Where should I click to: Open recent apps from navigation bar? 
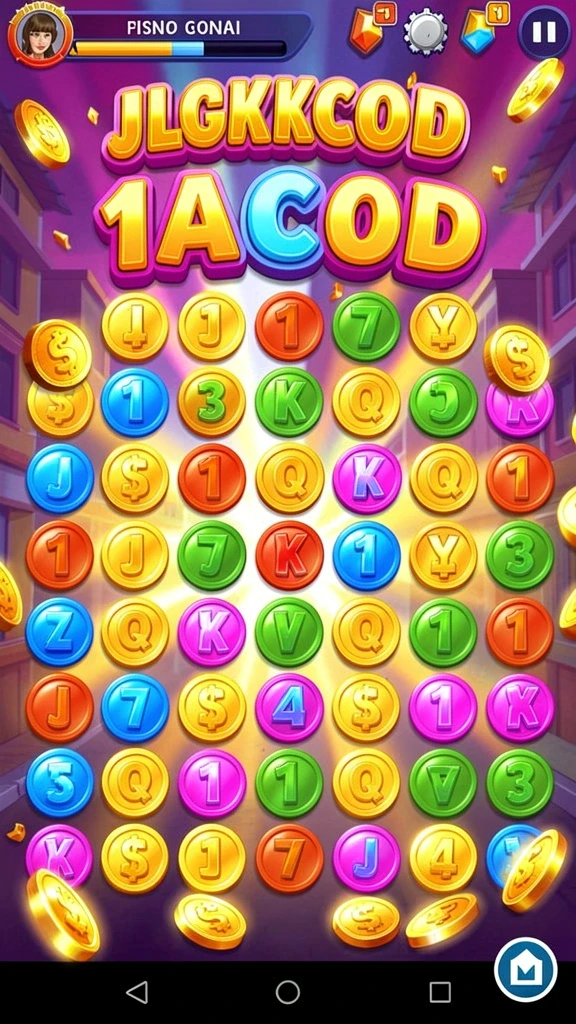click(x=440, y=992)
